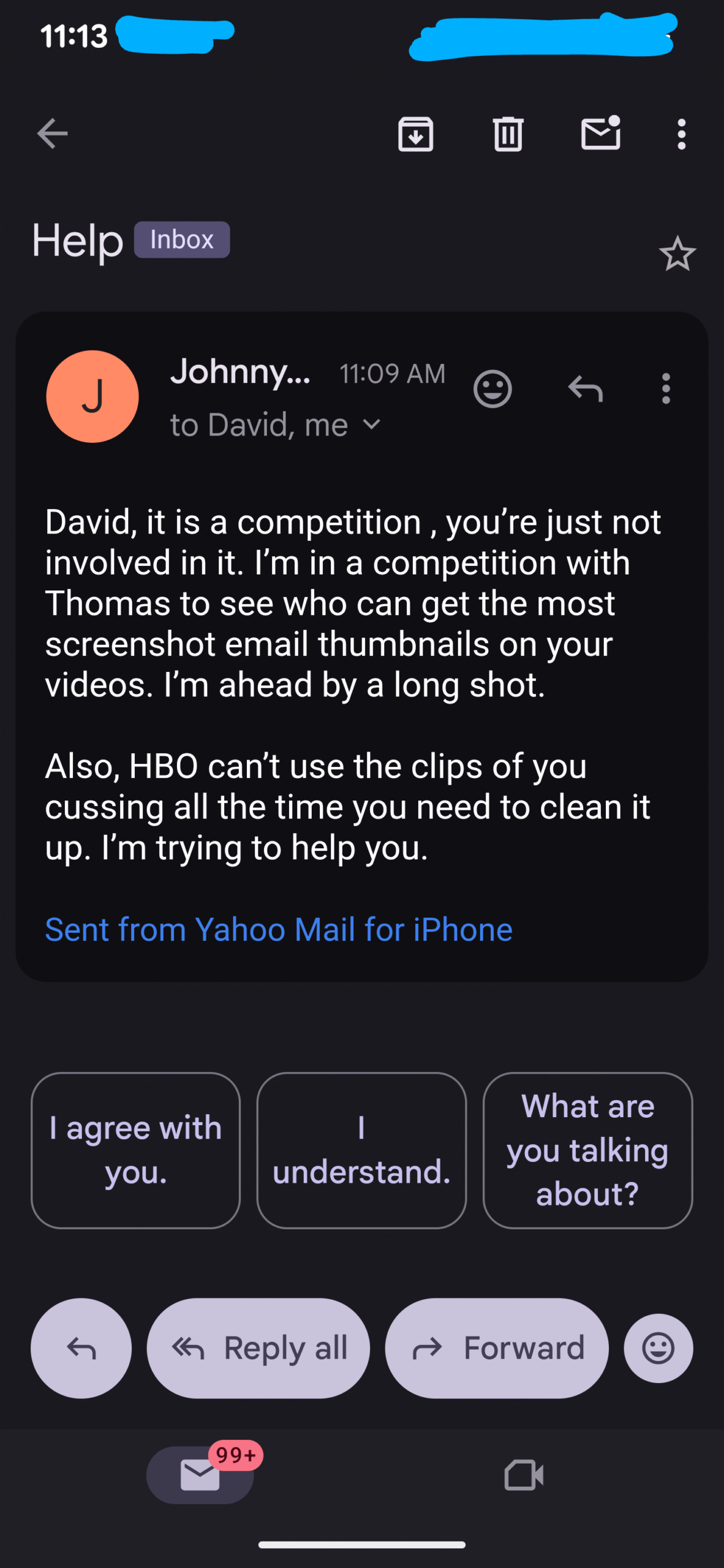Tap the bottom reply arrow button
The height and width of the screenshot is (1568, 724).
click(81, 1347)
